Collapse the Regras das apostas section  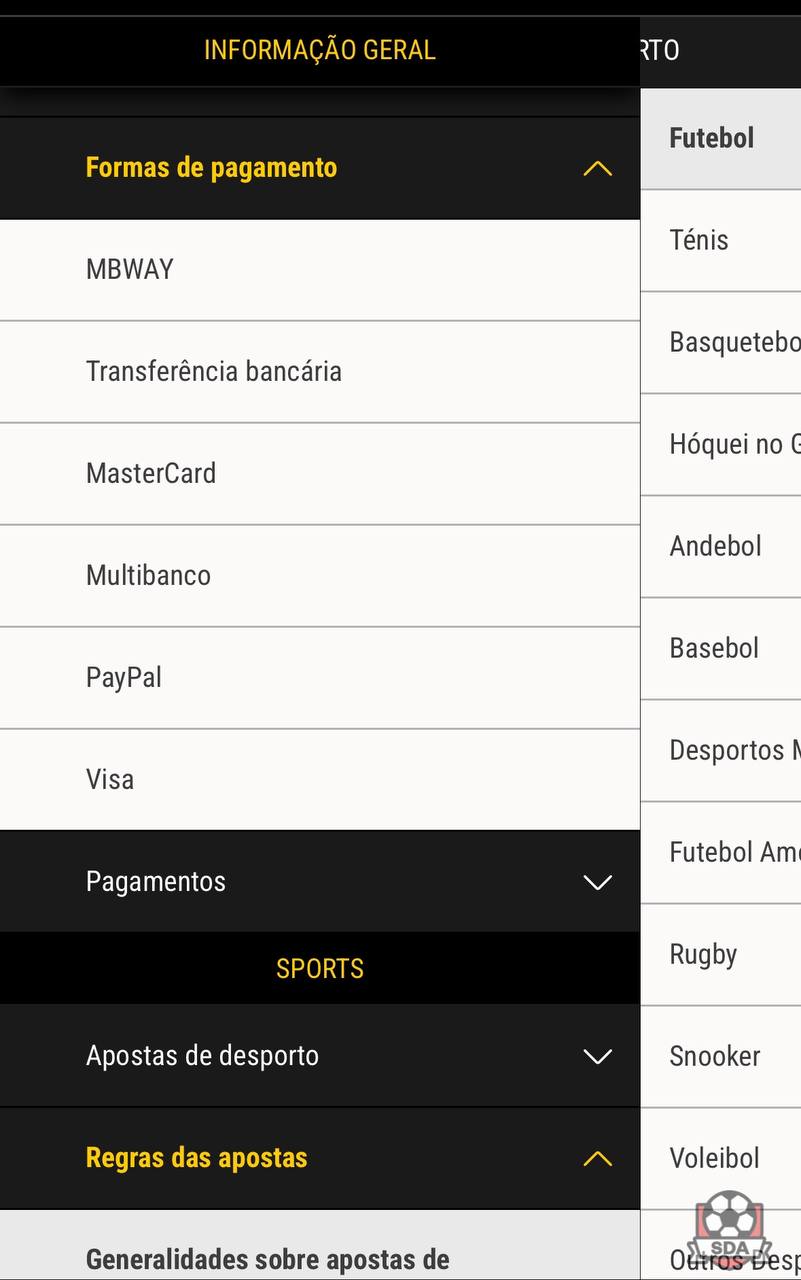pyautogui.click(x=597, y=1158)
